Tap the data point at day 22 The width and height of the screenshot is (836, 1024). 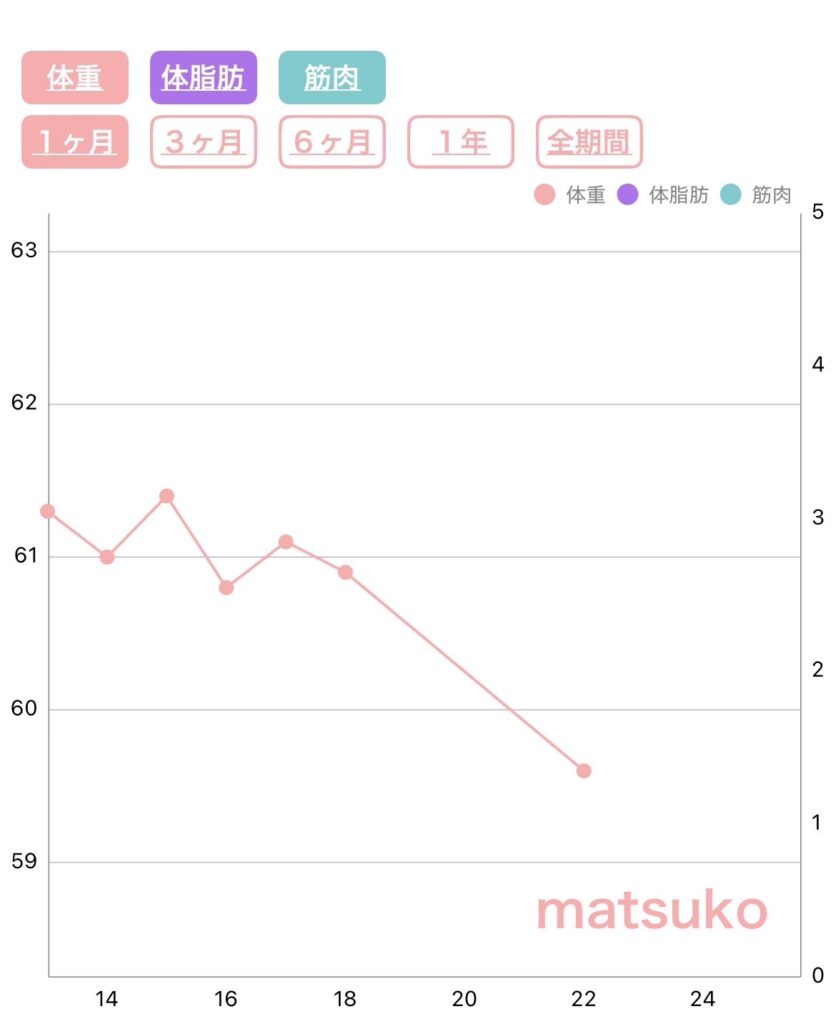[584, 771]
